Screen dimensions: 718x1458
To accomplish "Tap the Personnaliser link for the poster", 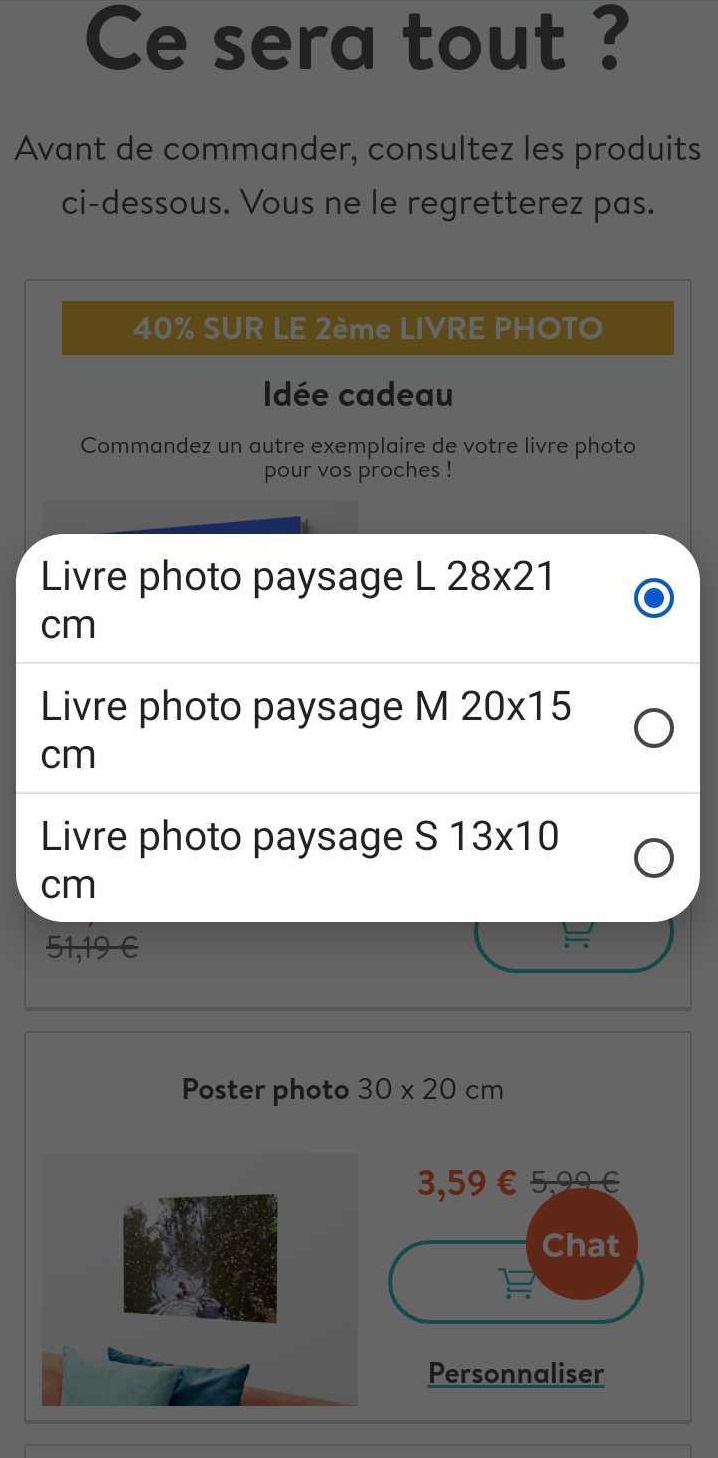I will tap(515, 1373).
